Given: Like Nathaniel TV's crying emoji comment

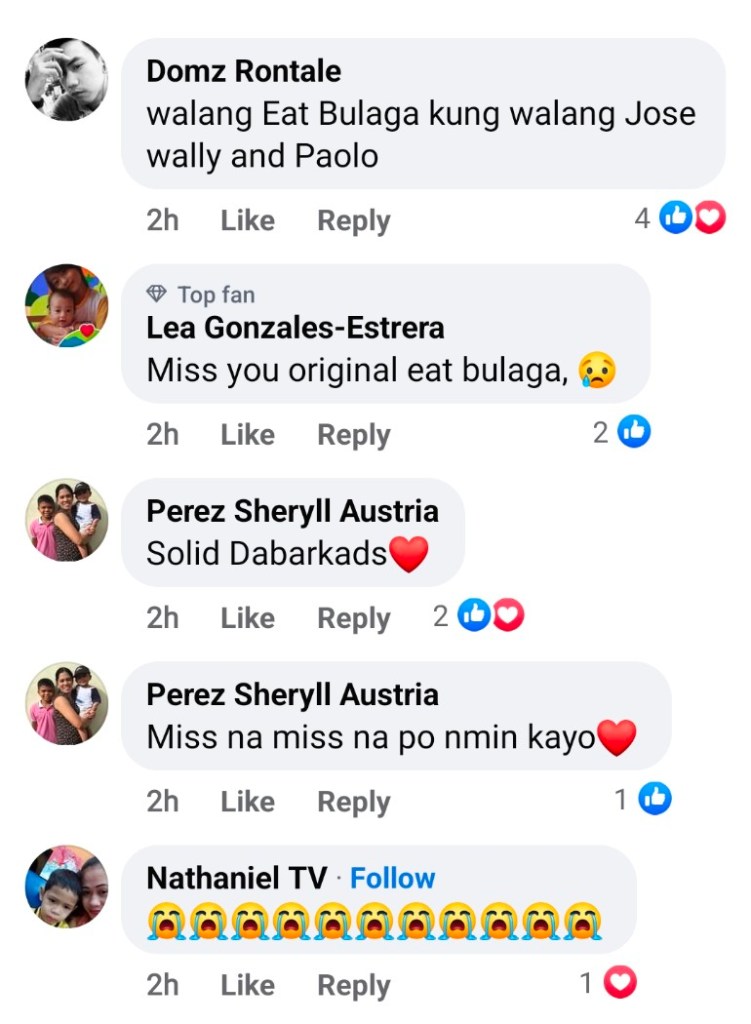Looking at the screenshot, I should click(x=247, y=985).
